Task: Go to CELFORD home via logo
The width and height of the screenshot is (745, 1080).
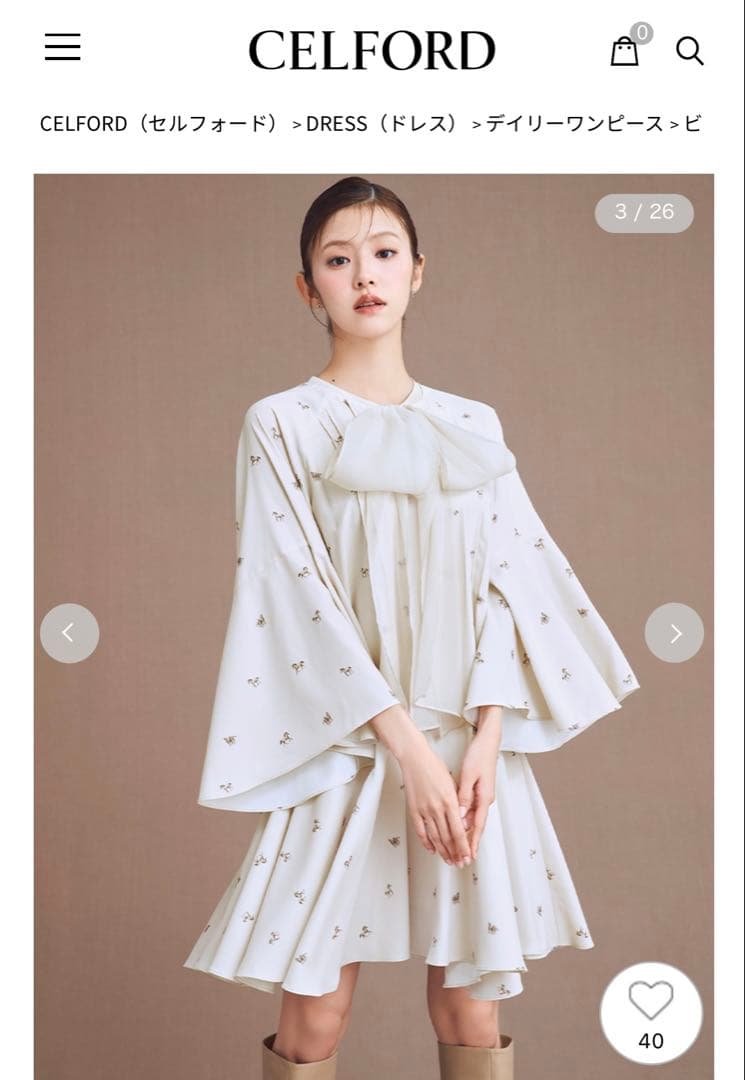Action: click(372, 50)
